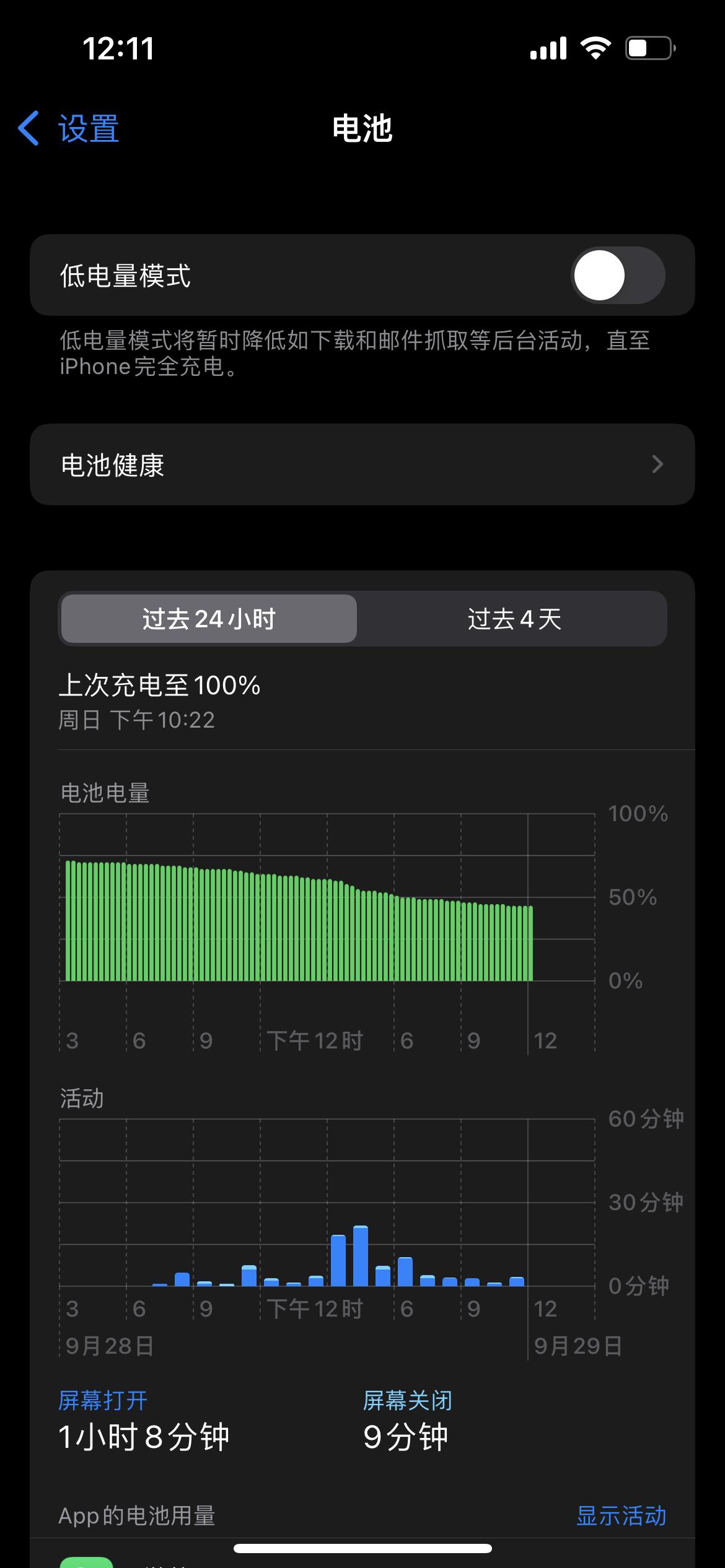This screenshot has width=725, height=1568.
Task: Switch to the 过去4天 tab
Action: 513,619
